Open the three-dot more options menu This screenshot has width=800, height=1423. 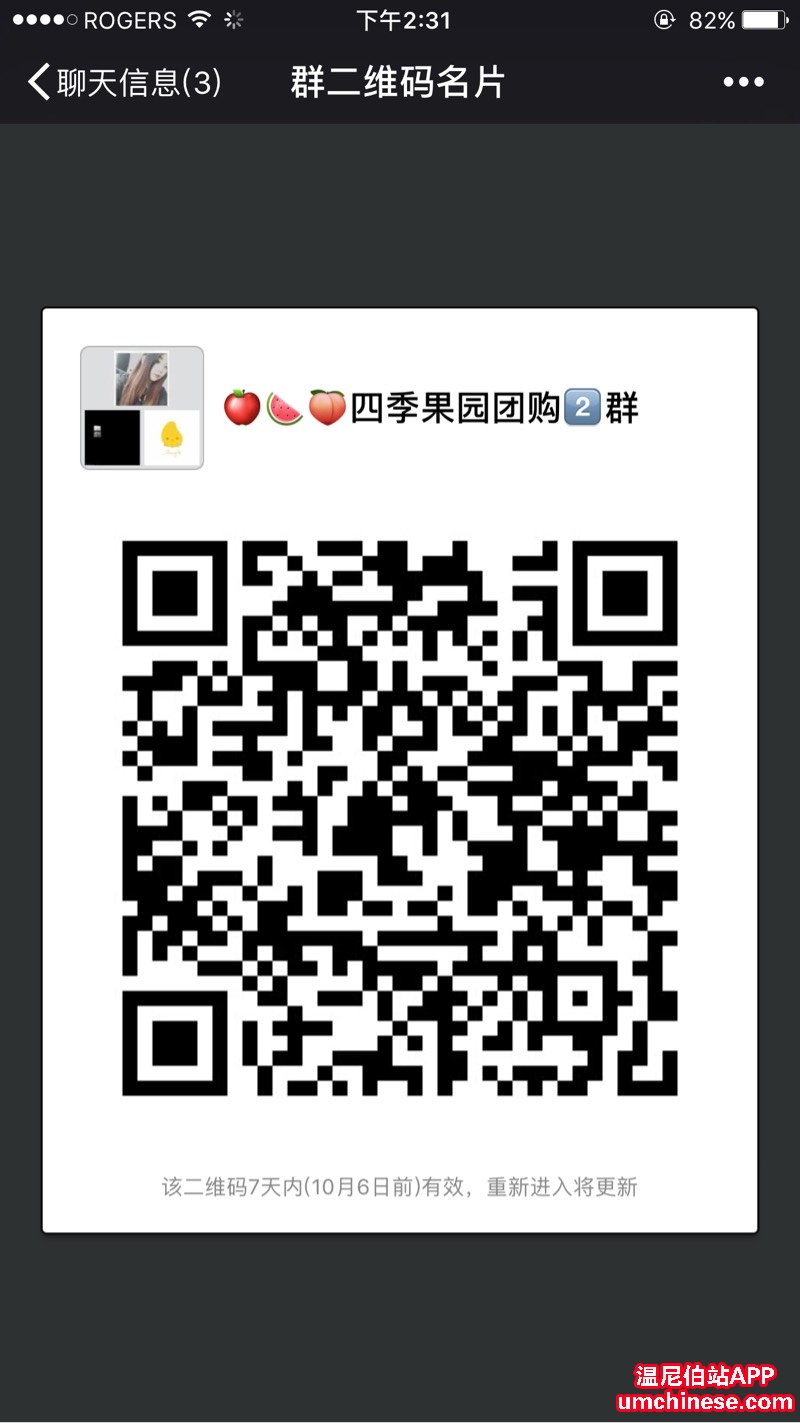pos(743,82)
